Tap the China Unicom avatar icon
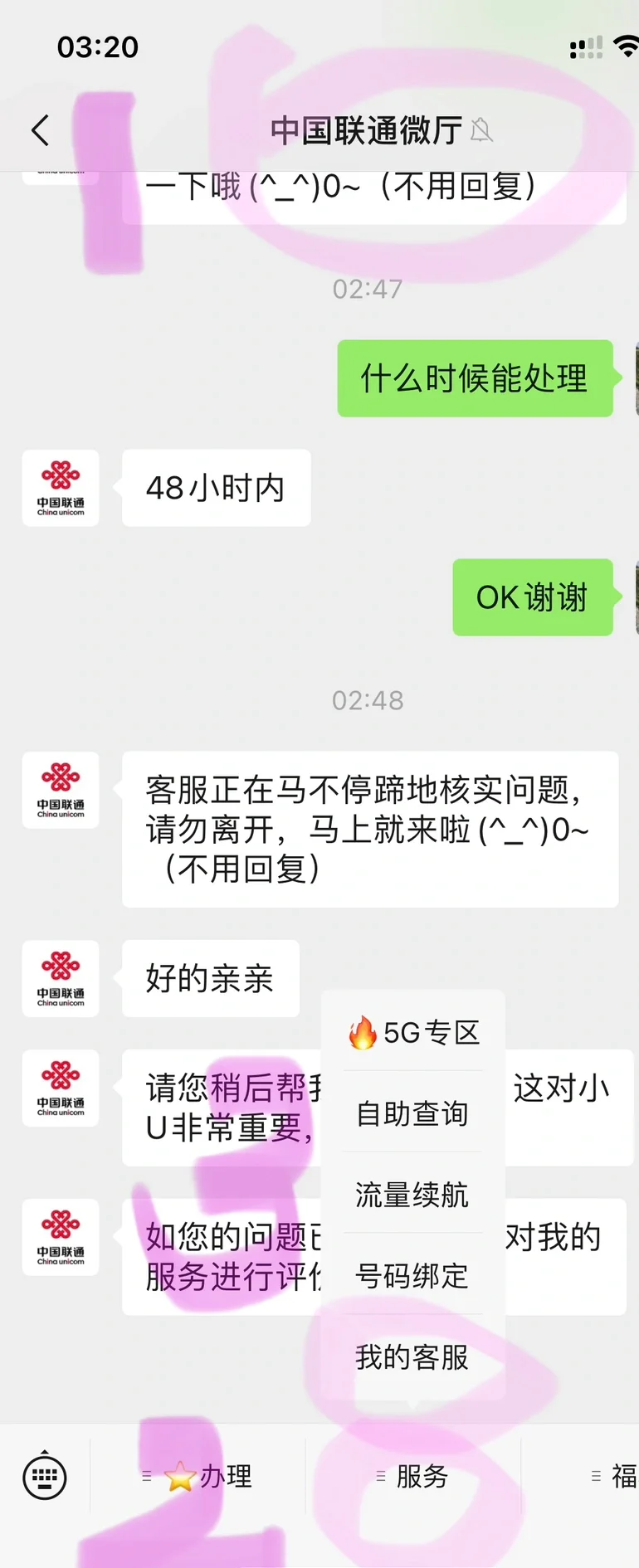The image size is (639, 1568). pos(60,488)
